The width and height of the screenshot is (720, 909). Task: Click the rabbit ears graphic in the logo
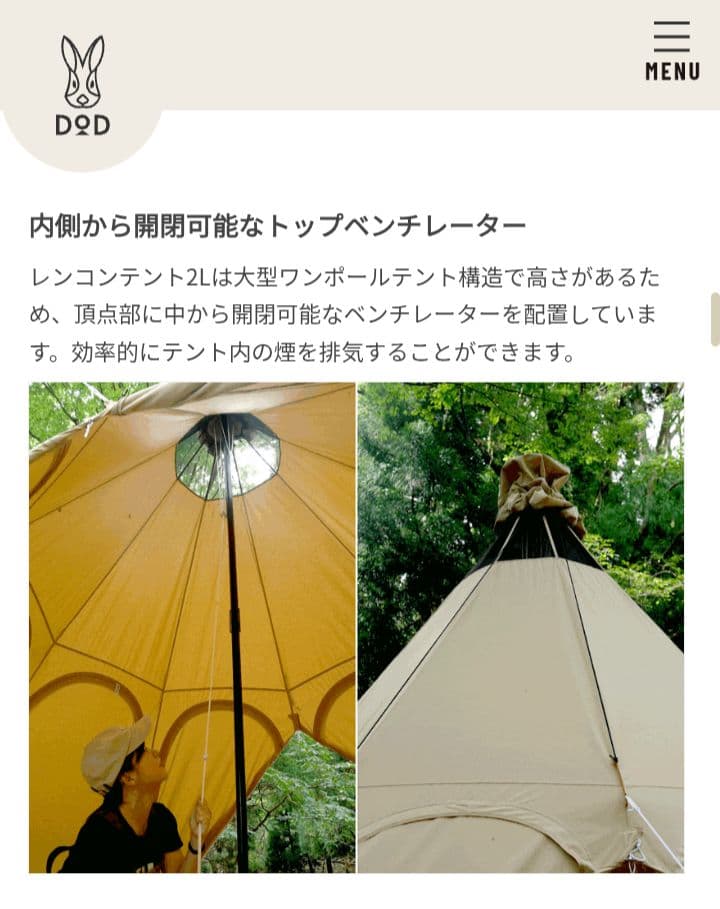85,55
